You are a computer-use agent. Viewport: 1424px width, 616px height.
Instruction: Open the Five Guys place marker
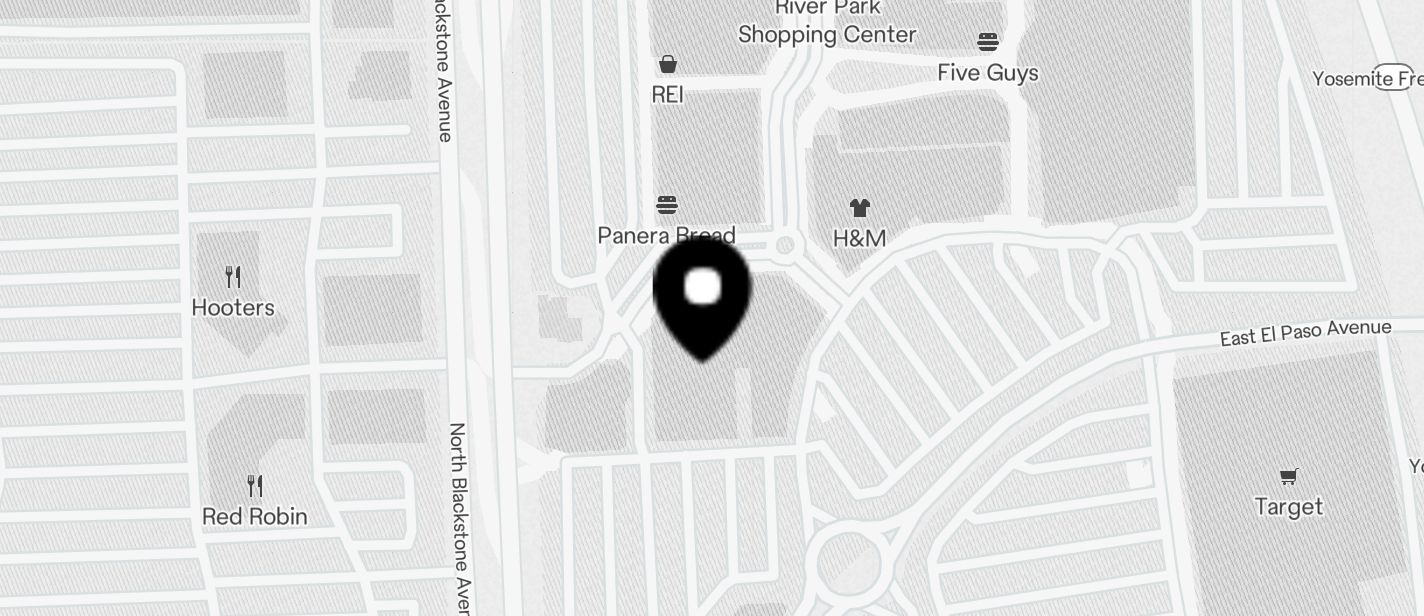click(x=987, y=42)
